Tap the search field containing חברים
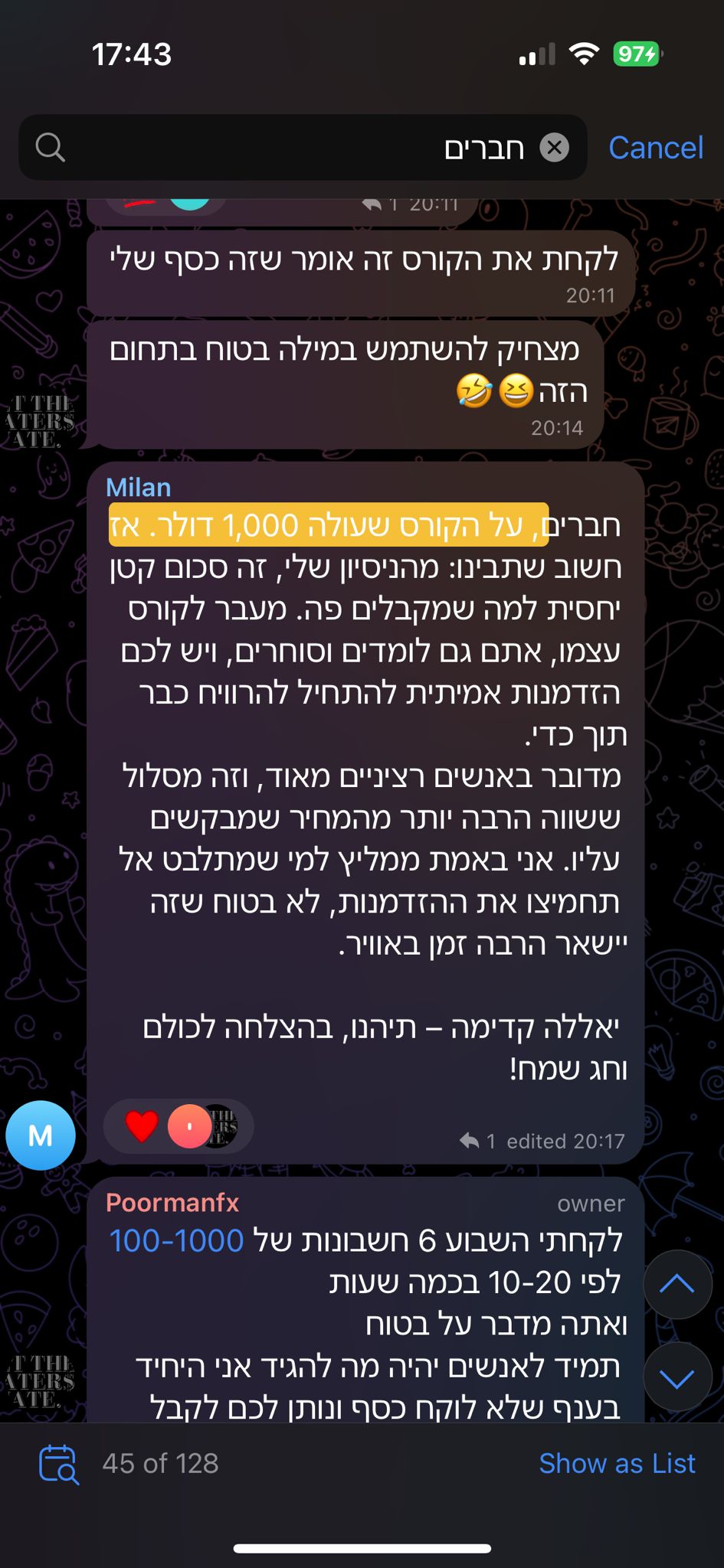Screen dimensions: 724x1568 pyautogui.click(x=306, y=148)
